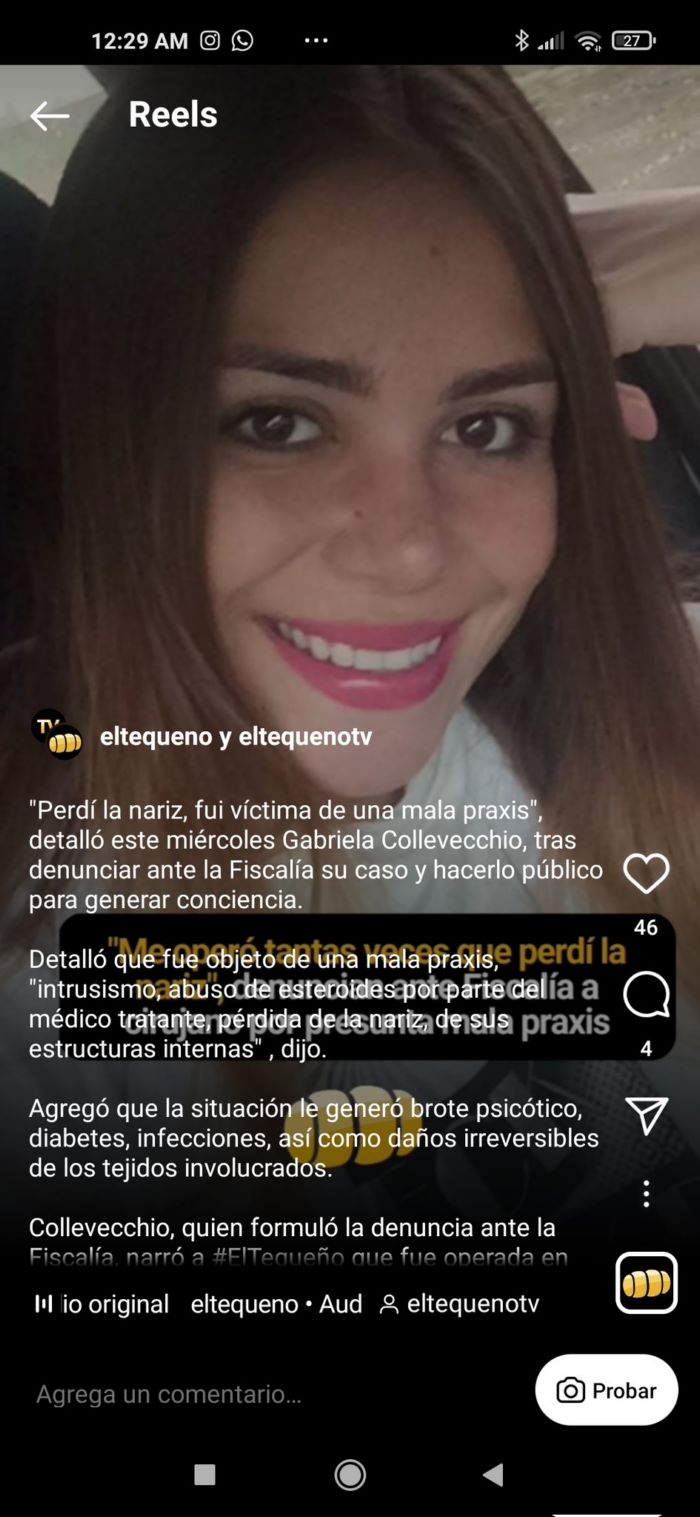This screenshot has height=1517, width=700.
Task: Tap the system back triangle
Action: pyautogui.click(x=492, y=1474)
